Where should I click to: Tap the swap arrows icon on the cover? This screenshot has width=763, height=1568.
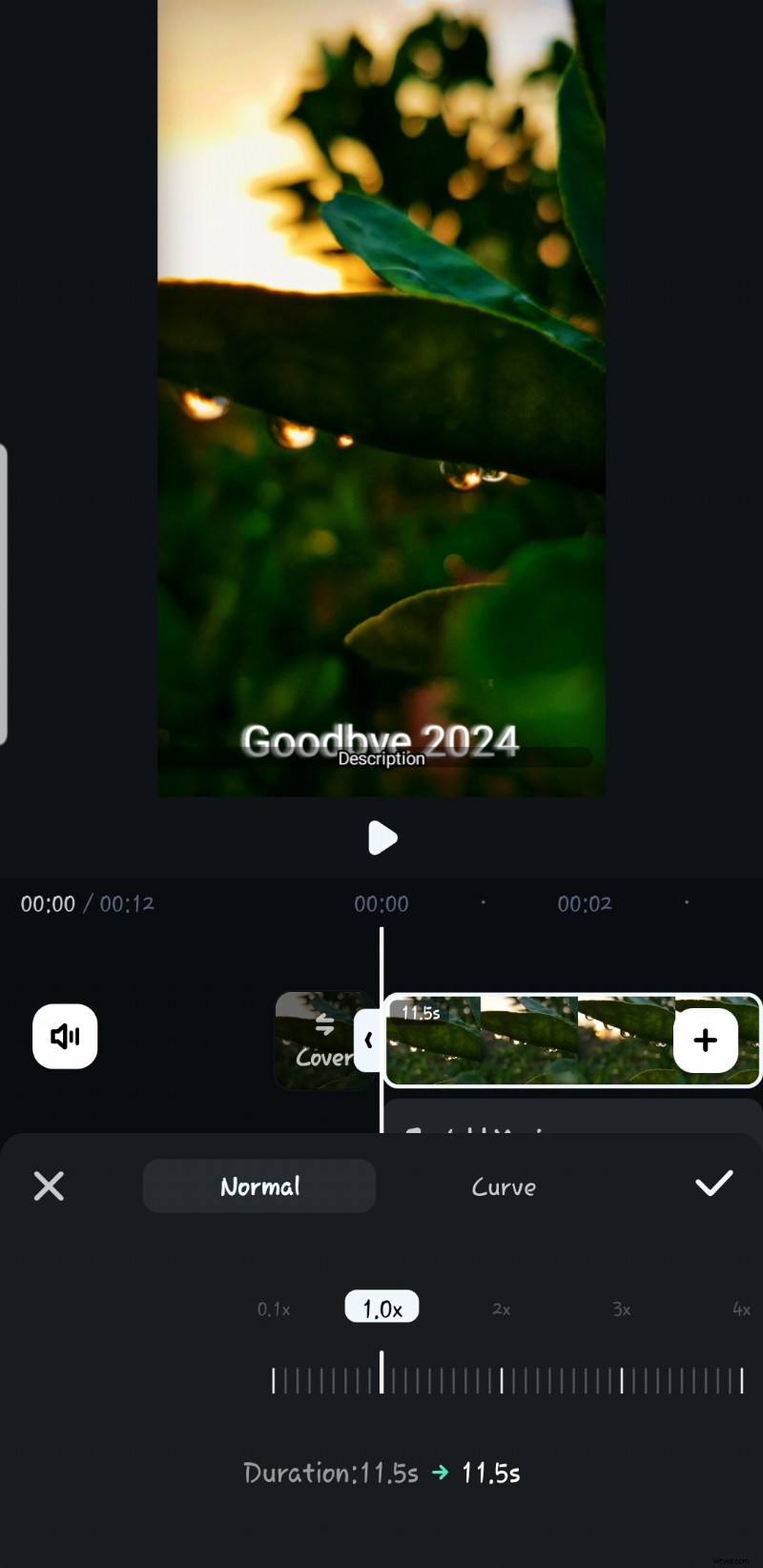point(322,1025)
